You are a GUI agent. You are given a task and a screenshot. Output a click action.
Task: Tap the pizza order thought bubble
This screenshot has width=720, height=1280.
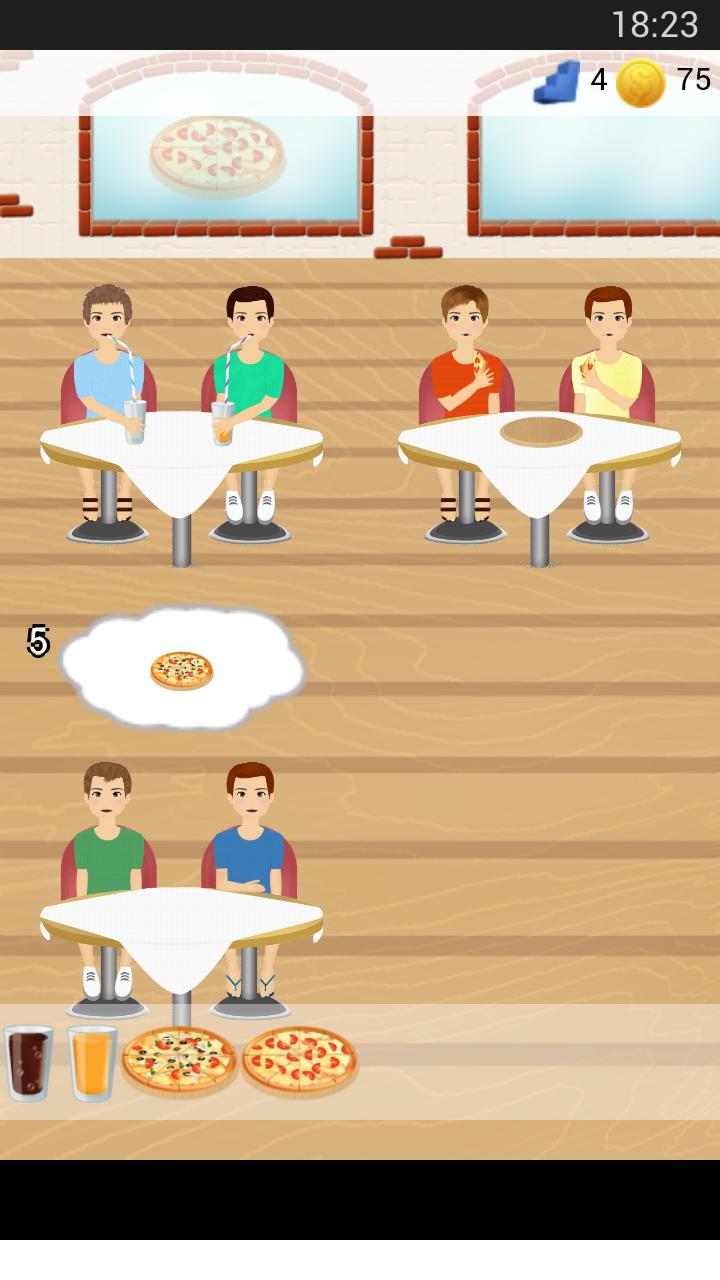[182, 668]
